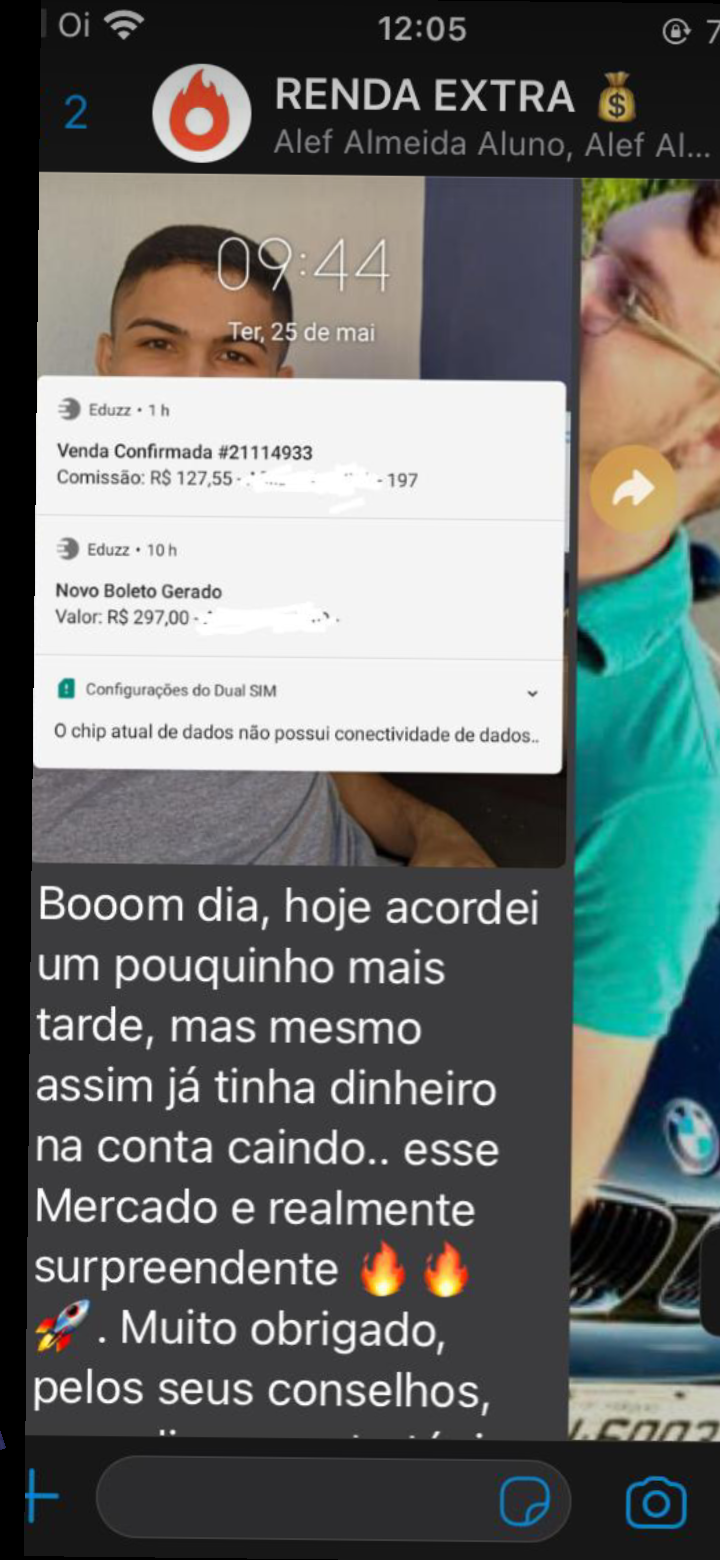720x1560 pixels.
Task: Forward the Eduzz screenshot message
Action: [631, 489]
